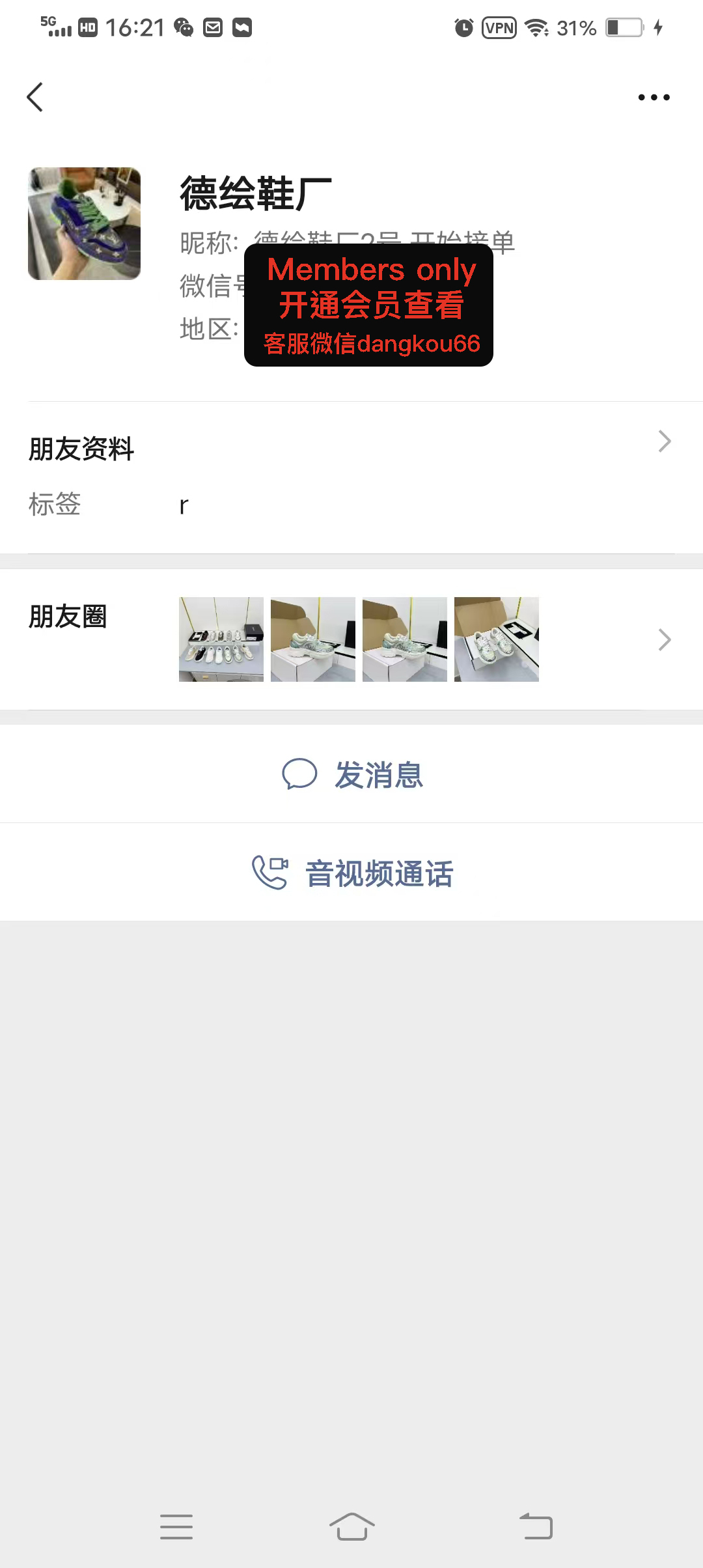The width and height of the screenshot is (703, 1568).
Task: Open the first 朋友圈 shoe photo thumbnail
Action: click(220, 639)
